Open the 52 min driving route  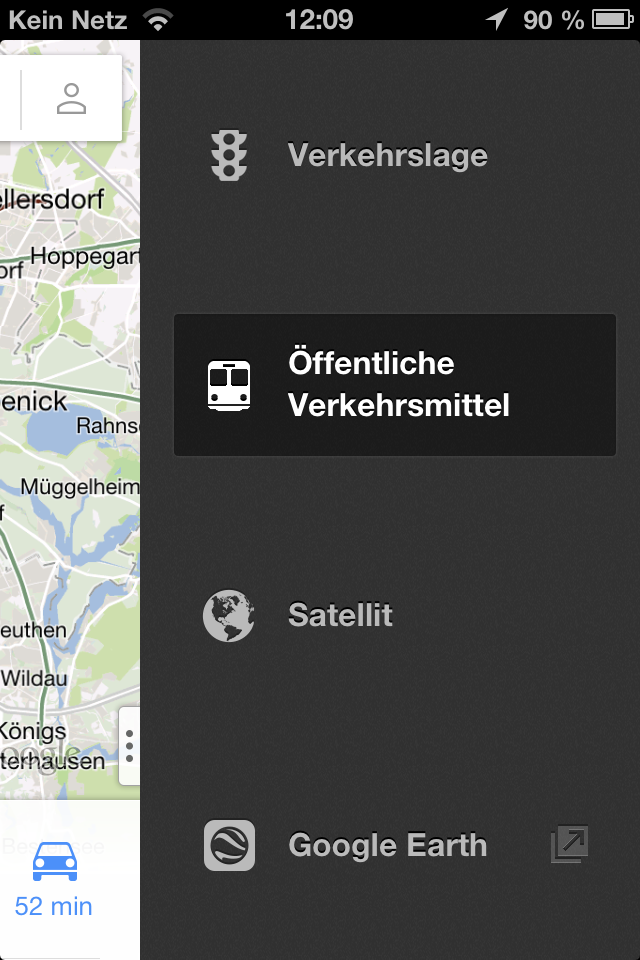[54, 880]
